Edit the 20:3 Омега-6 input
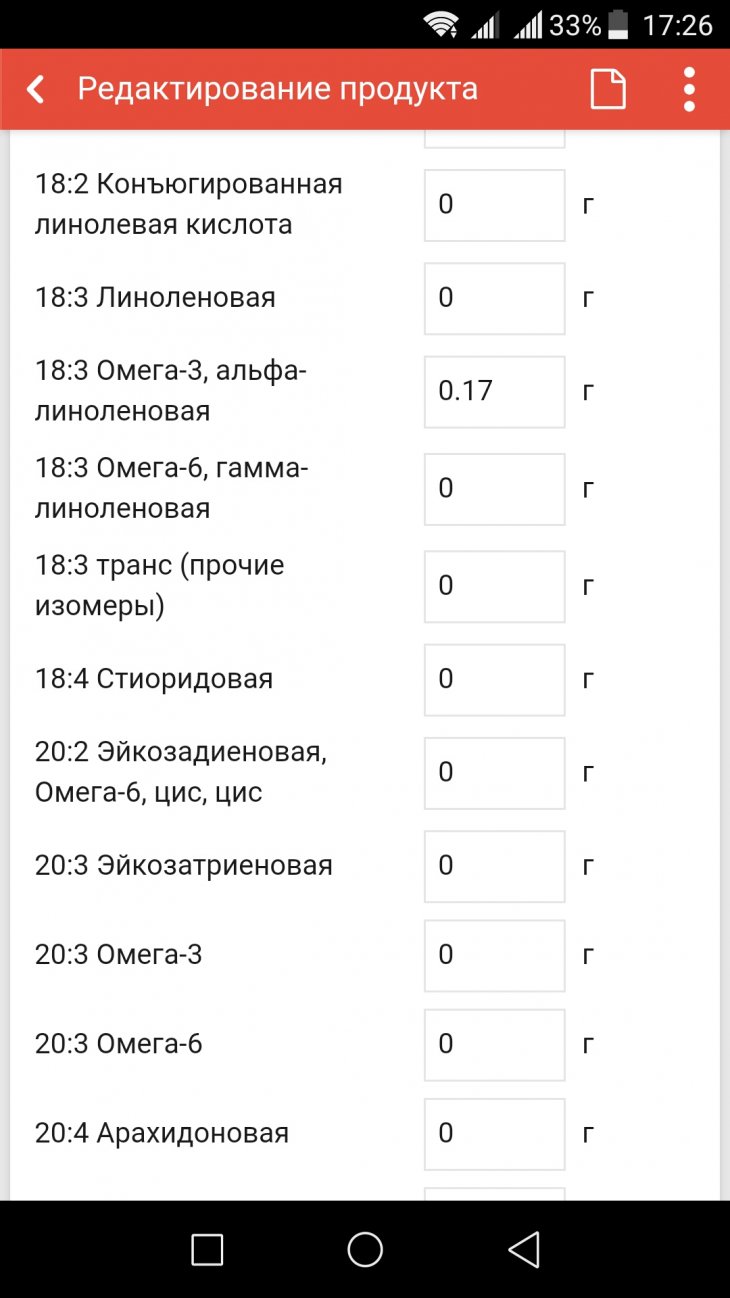Screen dimensions: 730x1298 pyautogui.click(x=494, y=1044)
